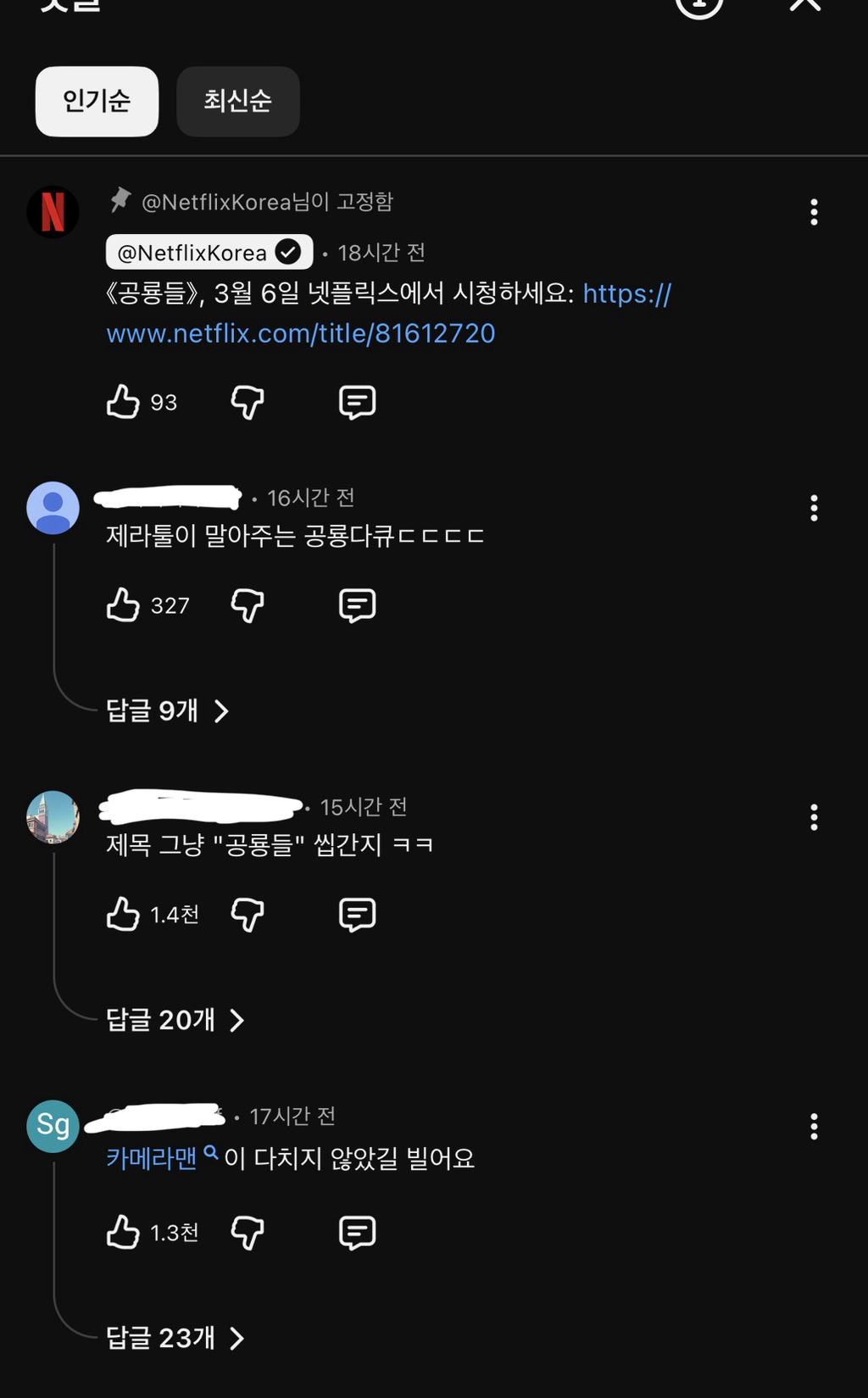The image size is (868, 1398).
Task: Expand 답글 20개 replies
Action: click(x=175, y=1020)
